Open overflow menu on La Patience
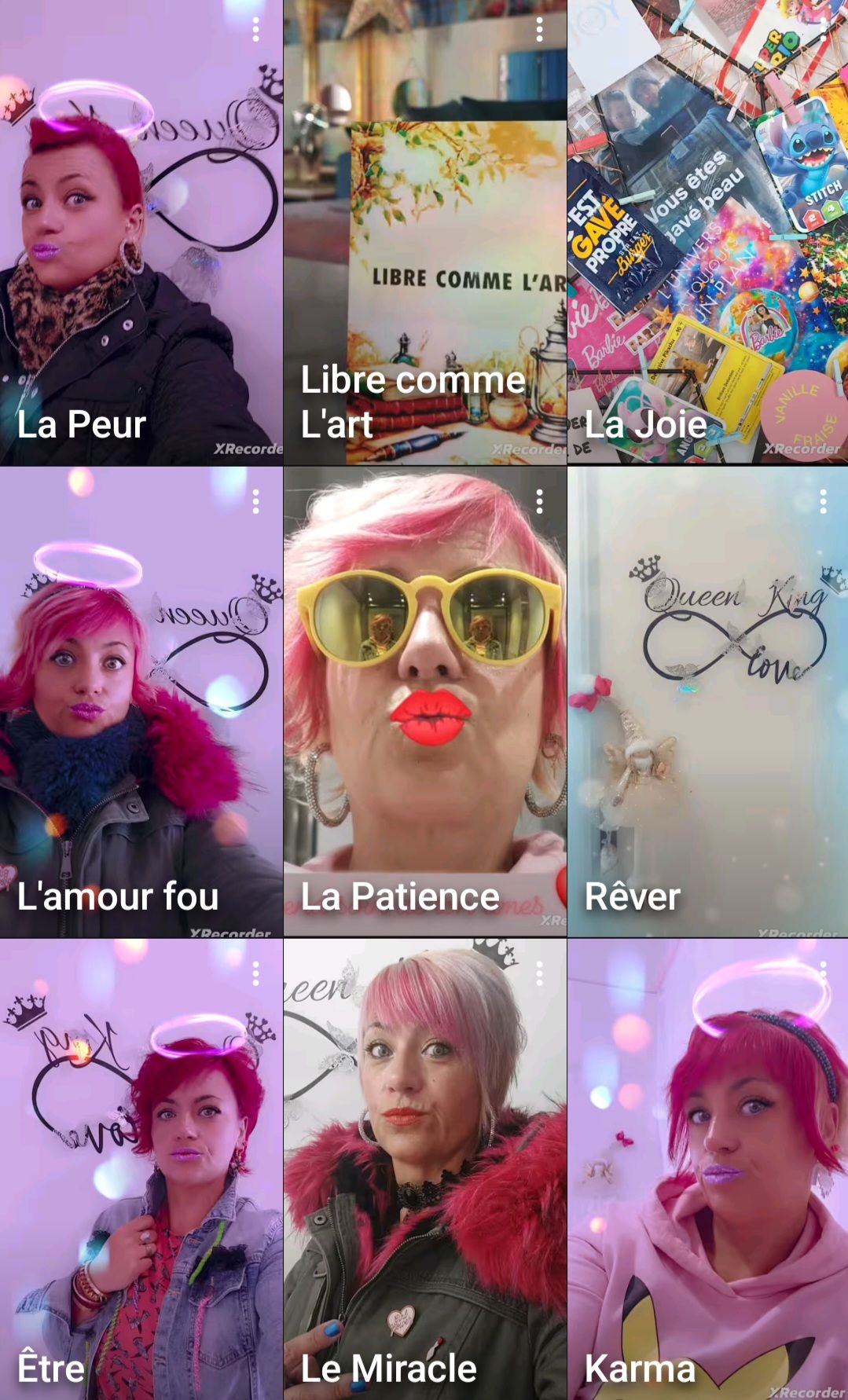The height and width of the screenshot is (1400, 848). click(x=539, y=501)
